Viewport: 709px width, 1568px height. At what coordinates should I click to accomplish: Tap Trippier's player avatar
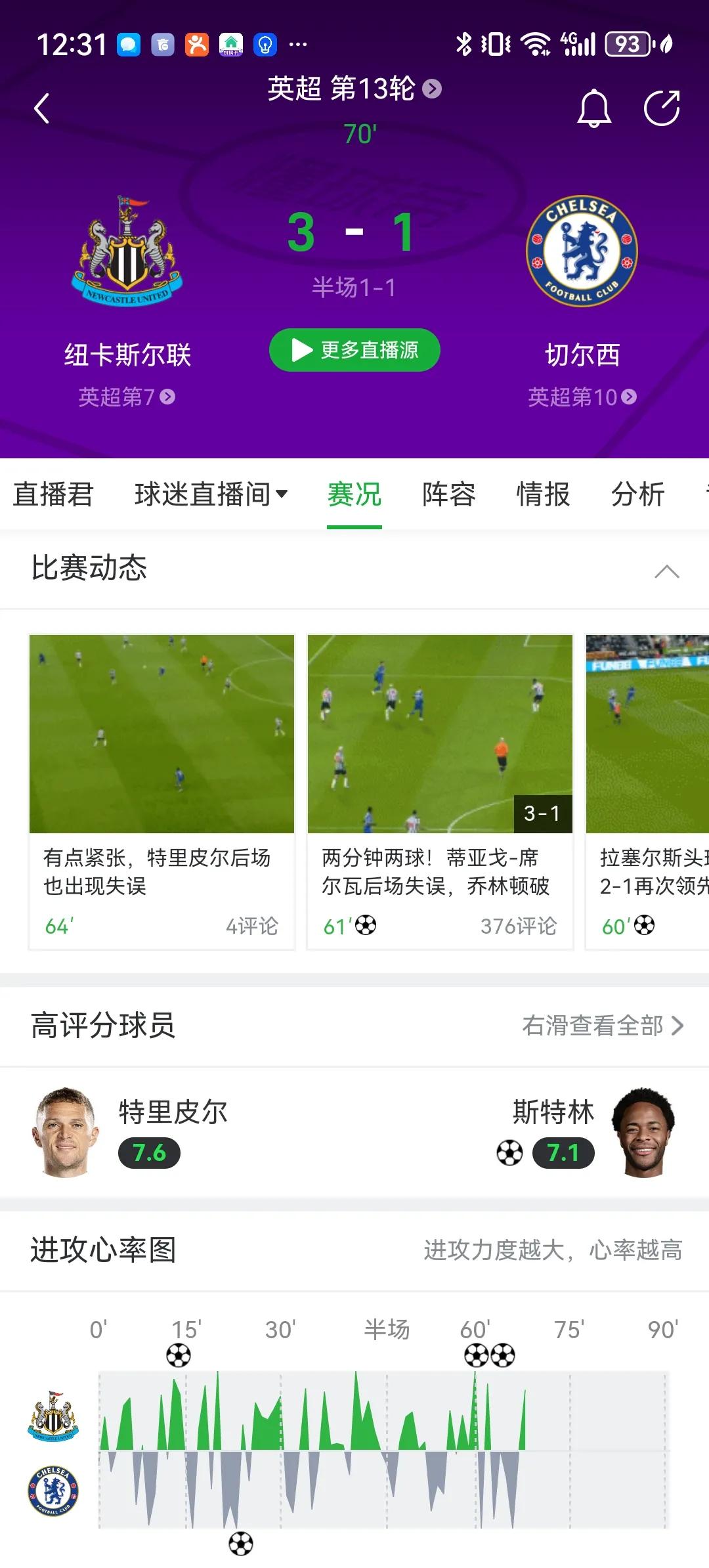point(66,1135)
